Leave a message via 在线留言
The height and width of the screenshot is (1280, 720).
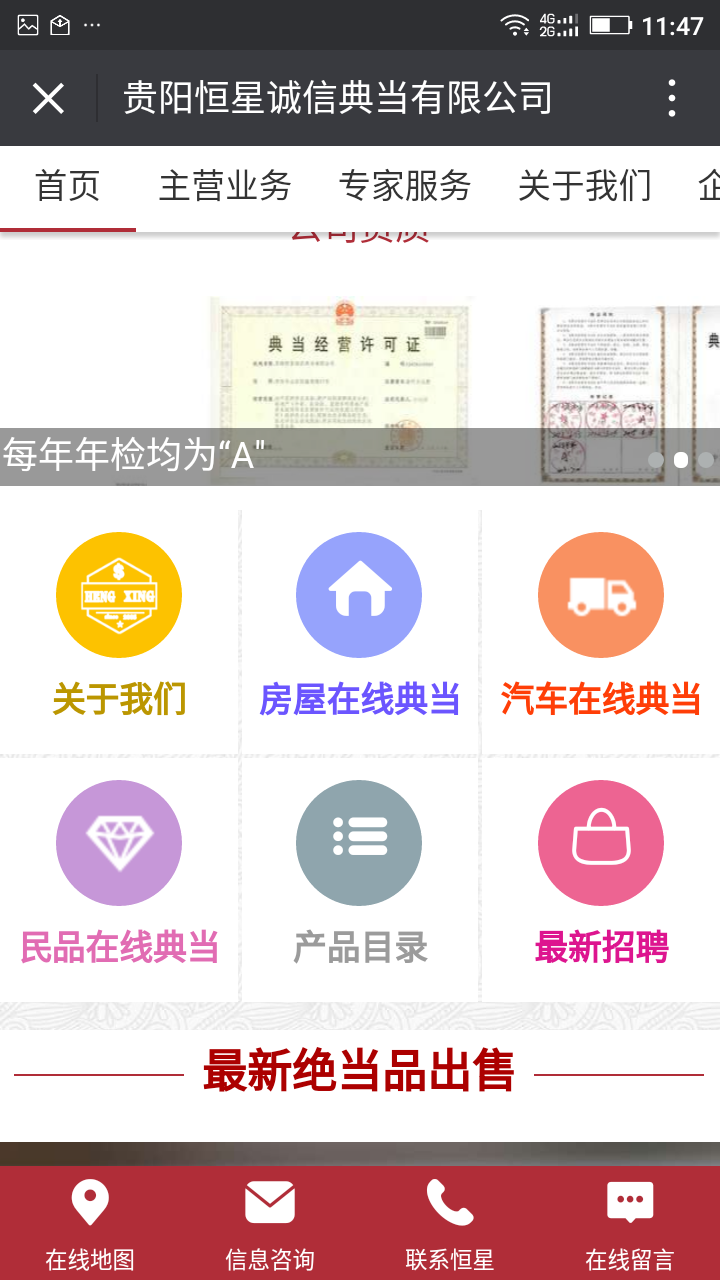pos(630,1224)
